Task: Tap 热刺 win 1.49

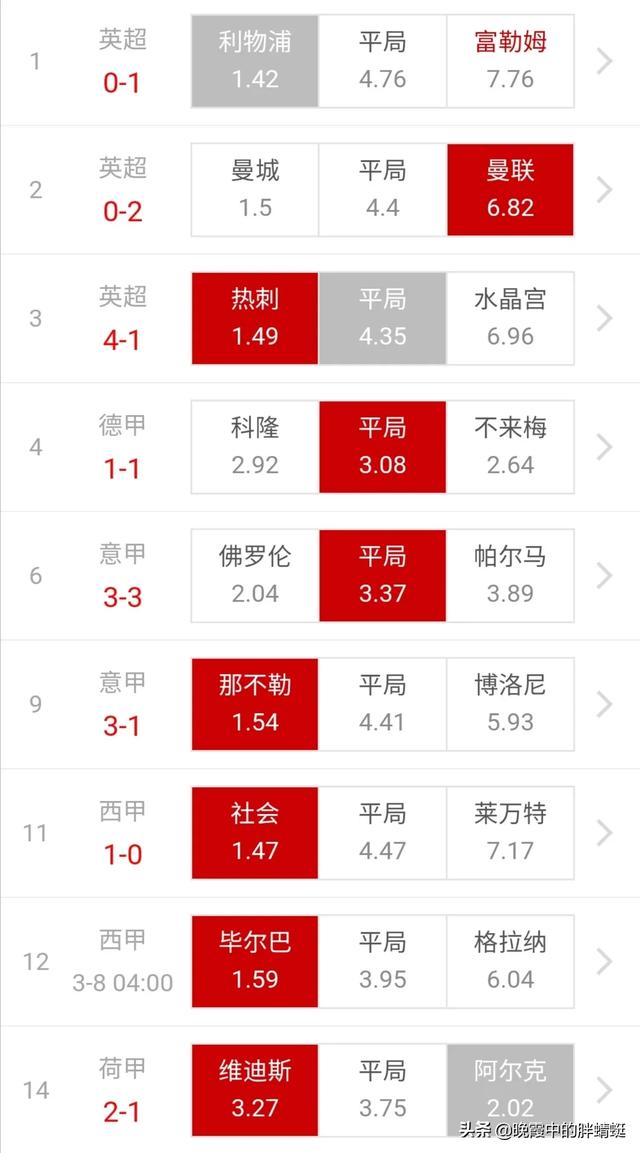Action: (255, 318)
